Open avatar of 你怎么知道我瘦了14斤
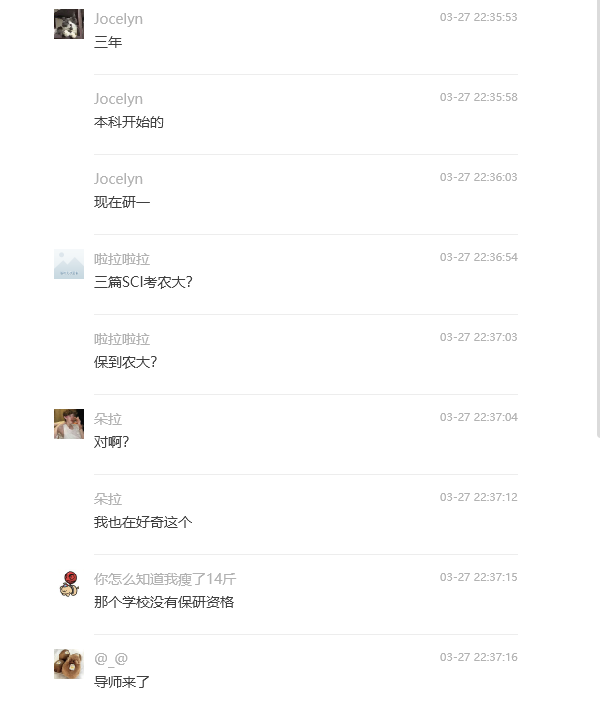The width and height of the screenshot is (600, 710). click(68, 584)
